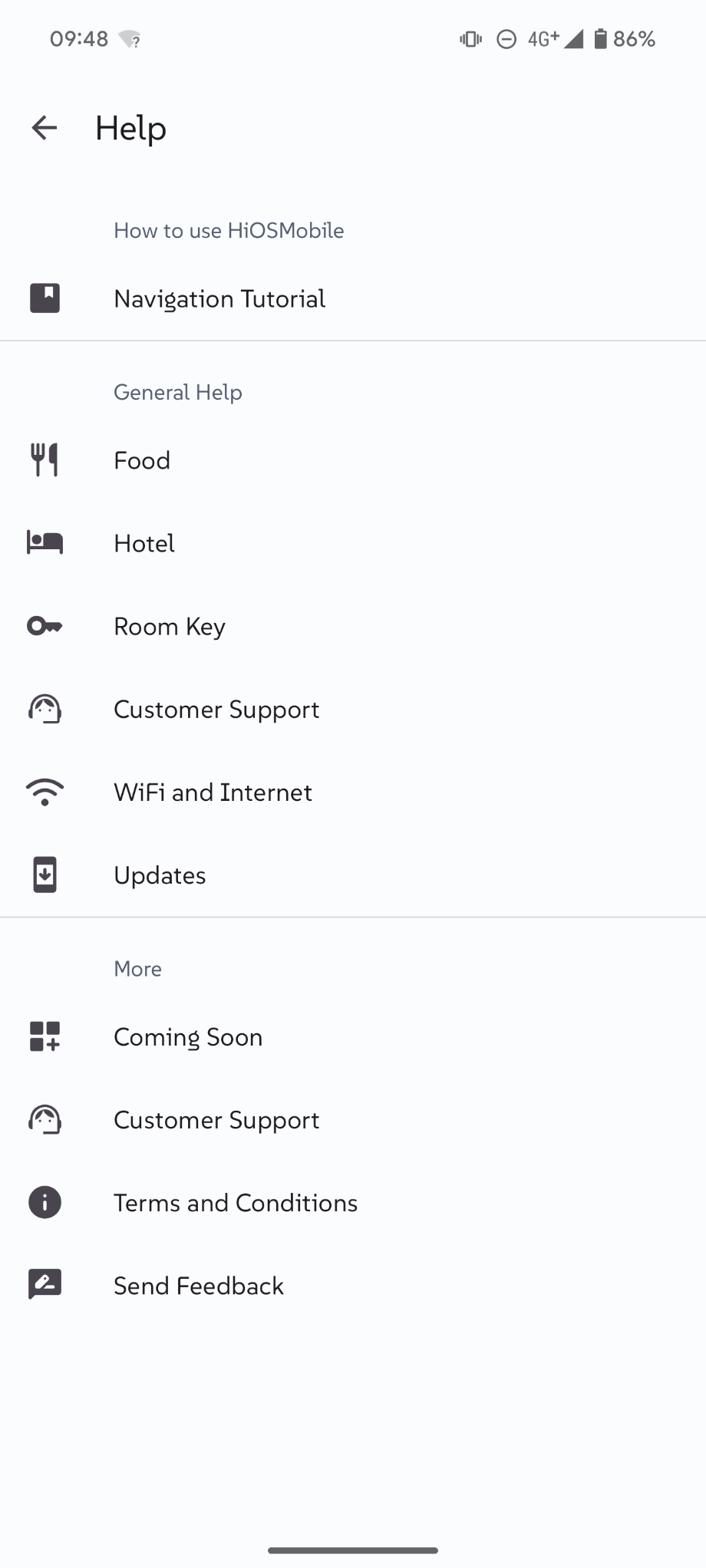Viewport: 706px width, 1568px height.
Task: Open Coming Soon
Action: tap(353, 1036)
